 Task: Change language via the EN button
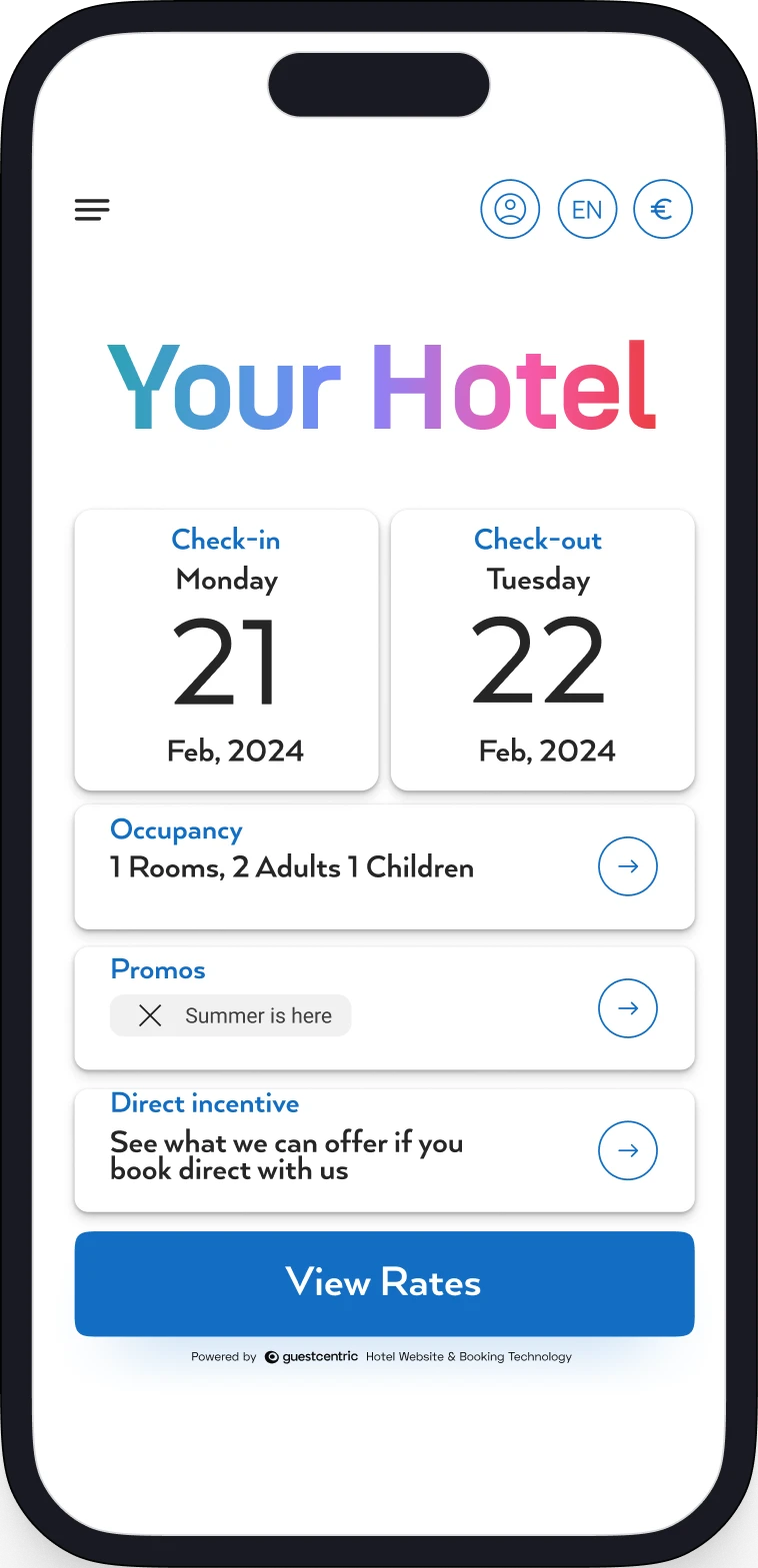pos(587,209)
